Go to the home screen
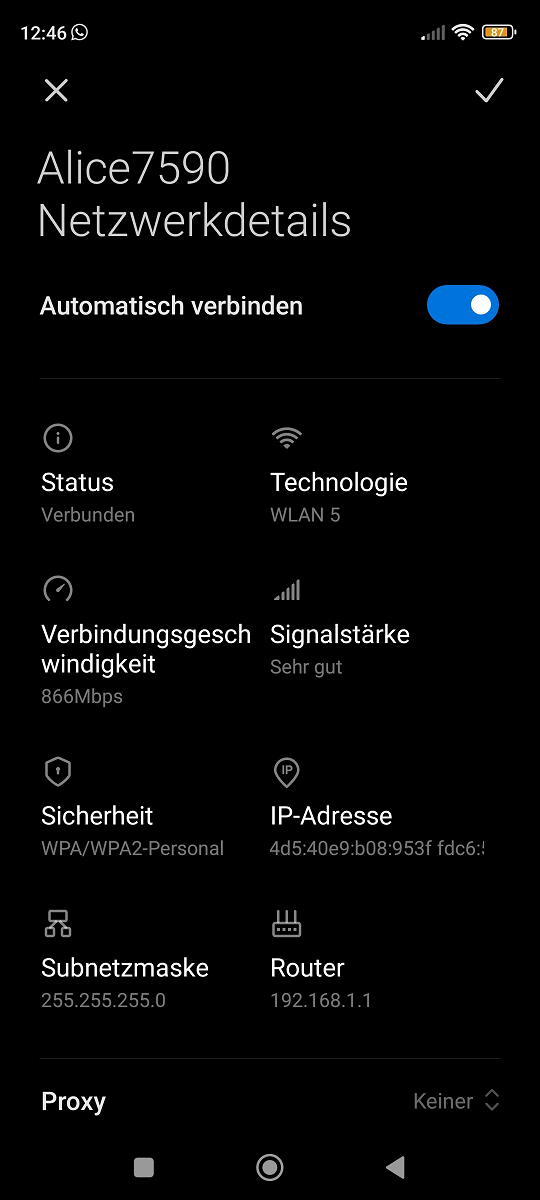 [270, 1166]
